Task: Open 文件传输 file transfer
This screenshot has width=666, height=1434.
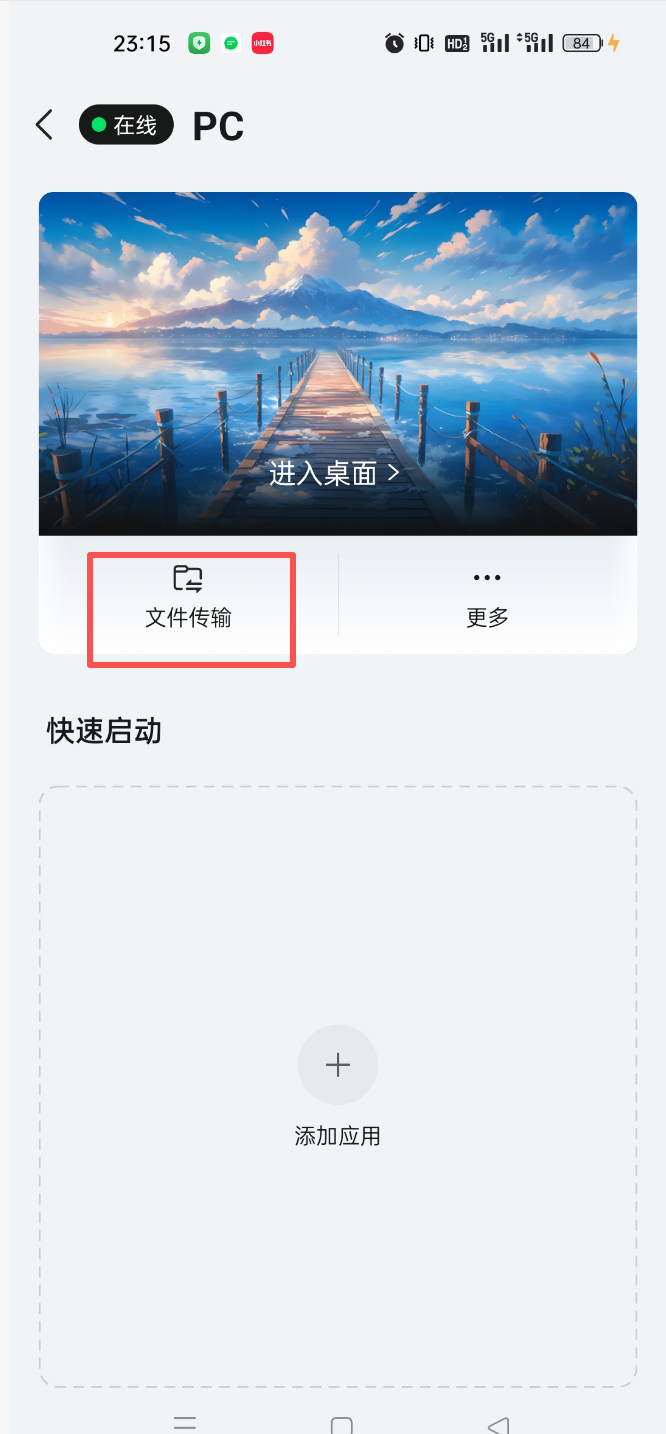Action: [188, 597]
